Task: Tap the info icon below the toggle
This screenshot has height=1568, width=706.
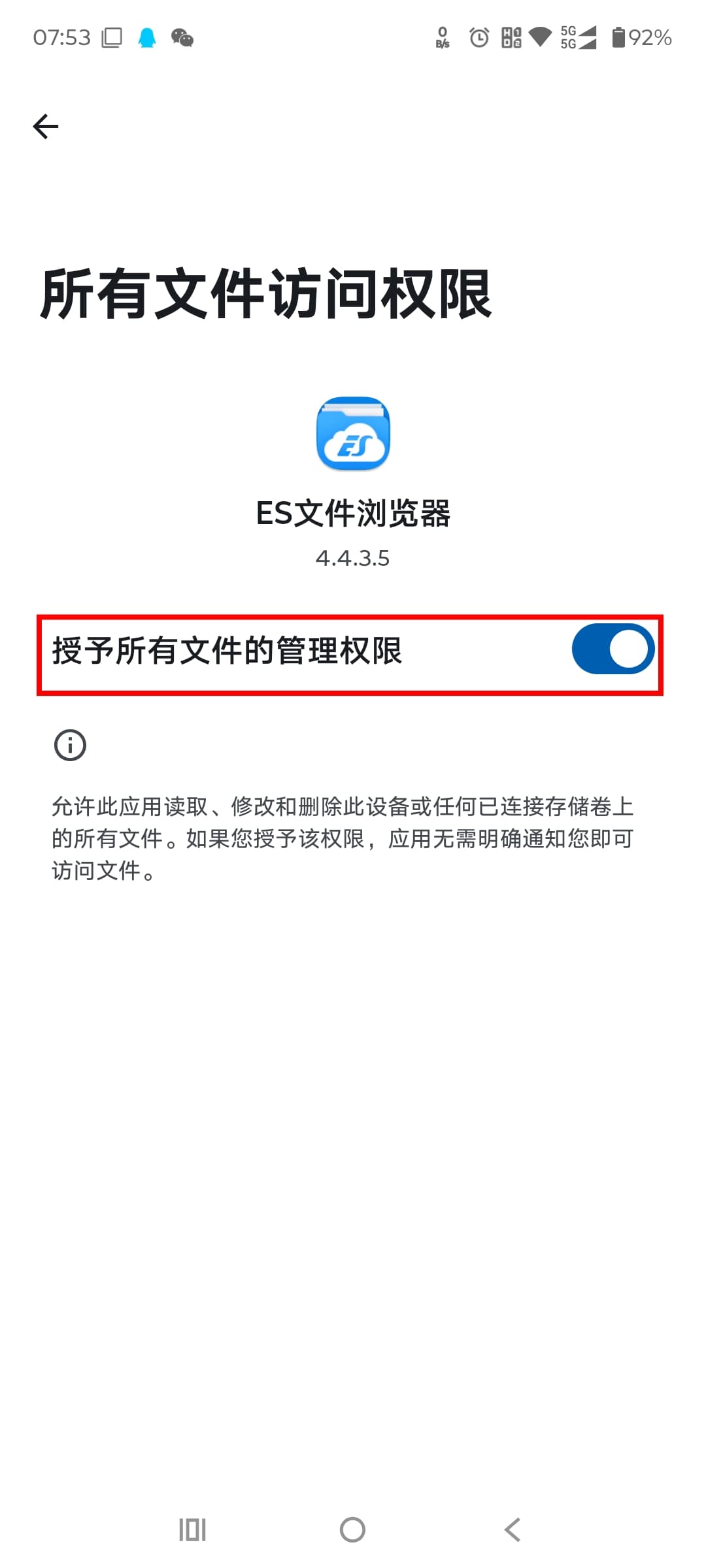Action: coord(70,745)
